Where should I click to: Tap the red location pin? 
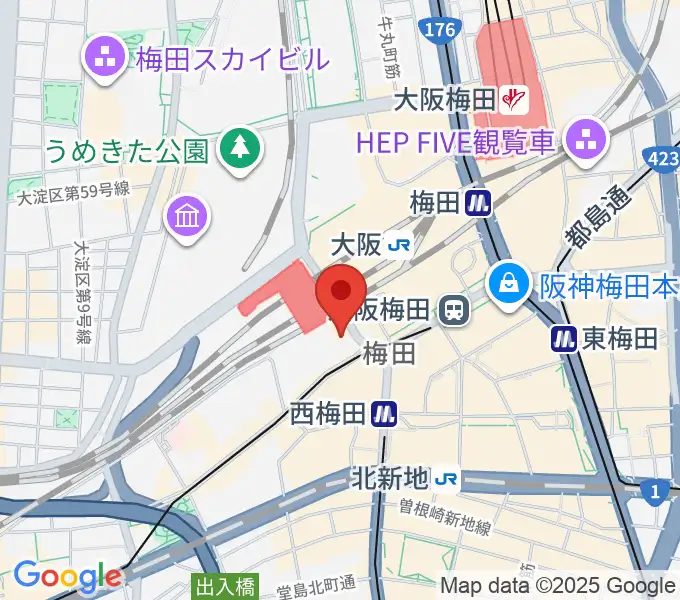click(x=340, y=295)
